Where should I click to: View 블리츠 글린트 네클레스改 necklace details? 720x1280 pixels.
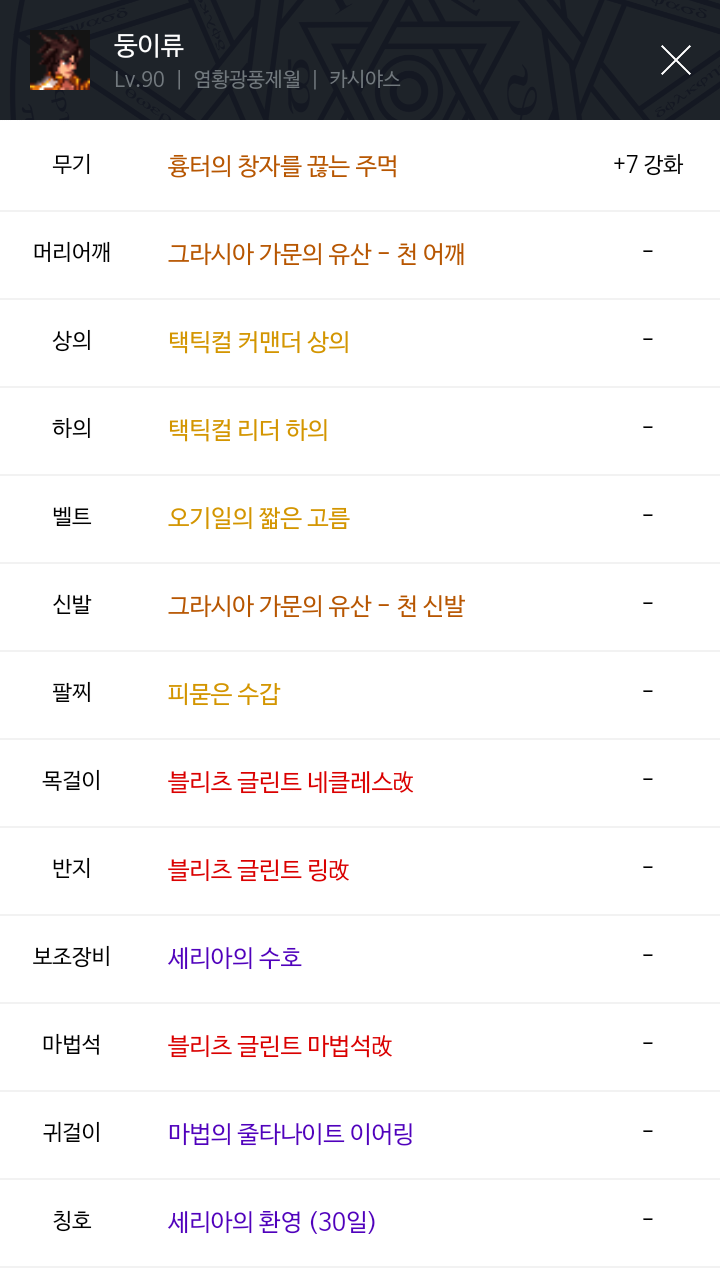(x=291, y=782)
